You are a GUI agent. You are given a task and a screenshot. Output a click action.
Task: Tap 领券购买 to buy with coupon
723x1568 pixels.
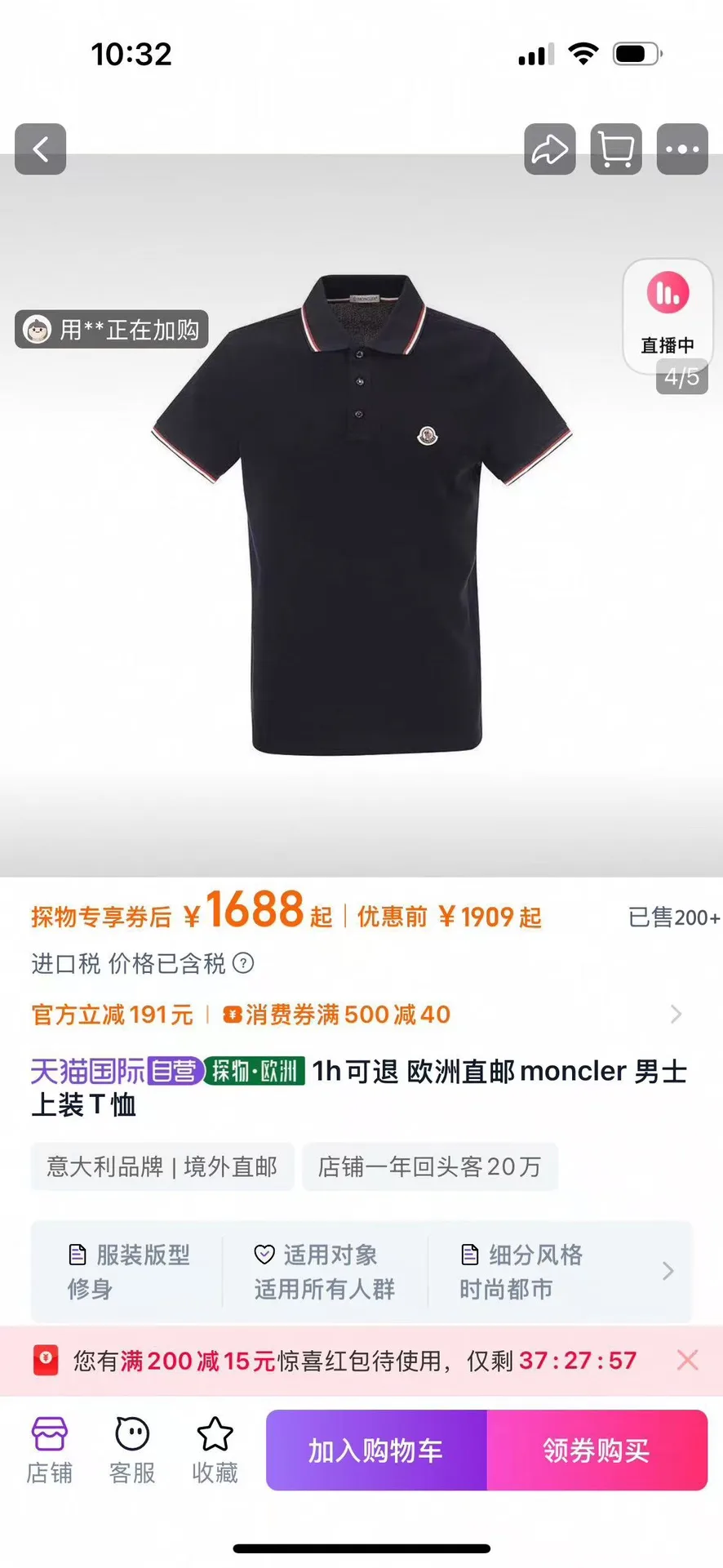(597, 1450)
